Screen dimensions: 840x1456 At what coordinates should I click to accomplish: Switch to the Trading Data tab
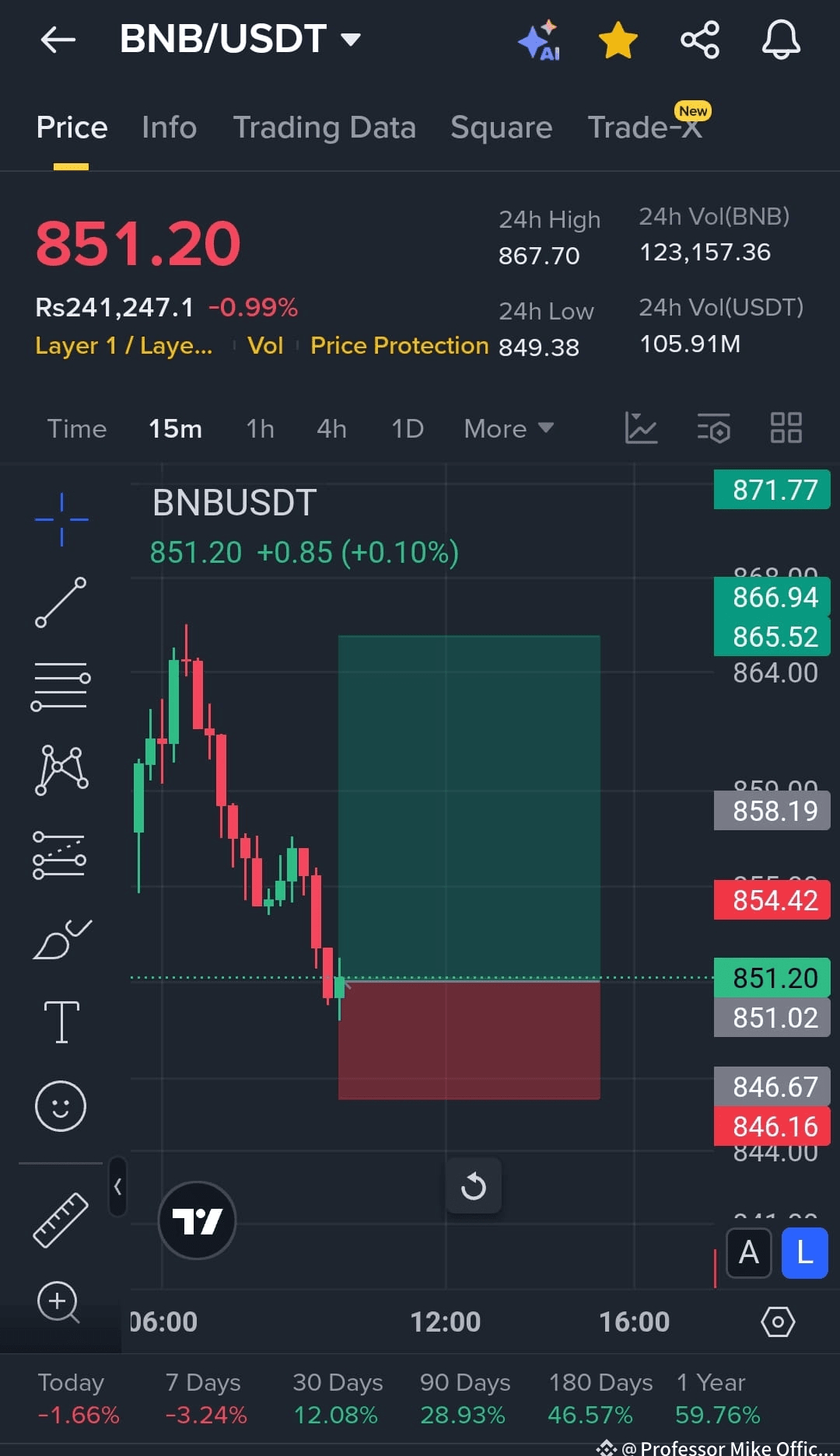point(324,127)
